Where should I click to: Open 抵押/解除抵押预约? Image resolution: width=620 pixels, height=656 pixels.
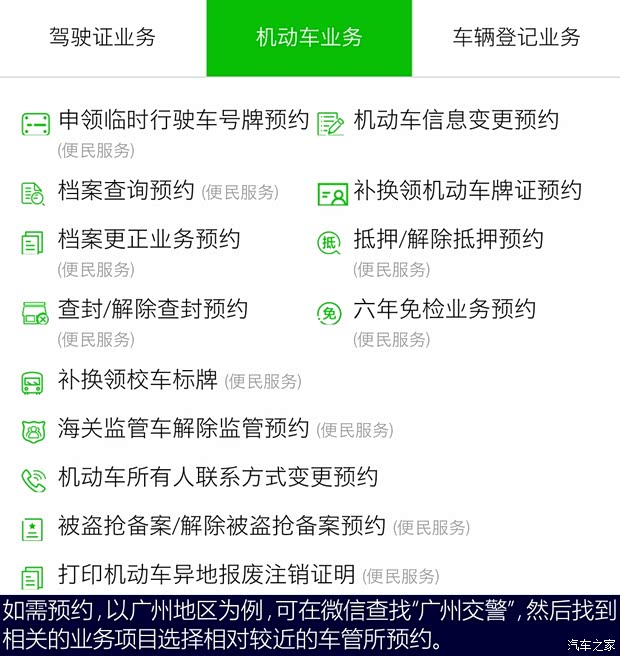click(x=448, y=240)
